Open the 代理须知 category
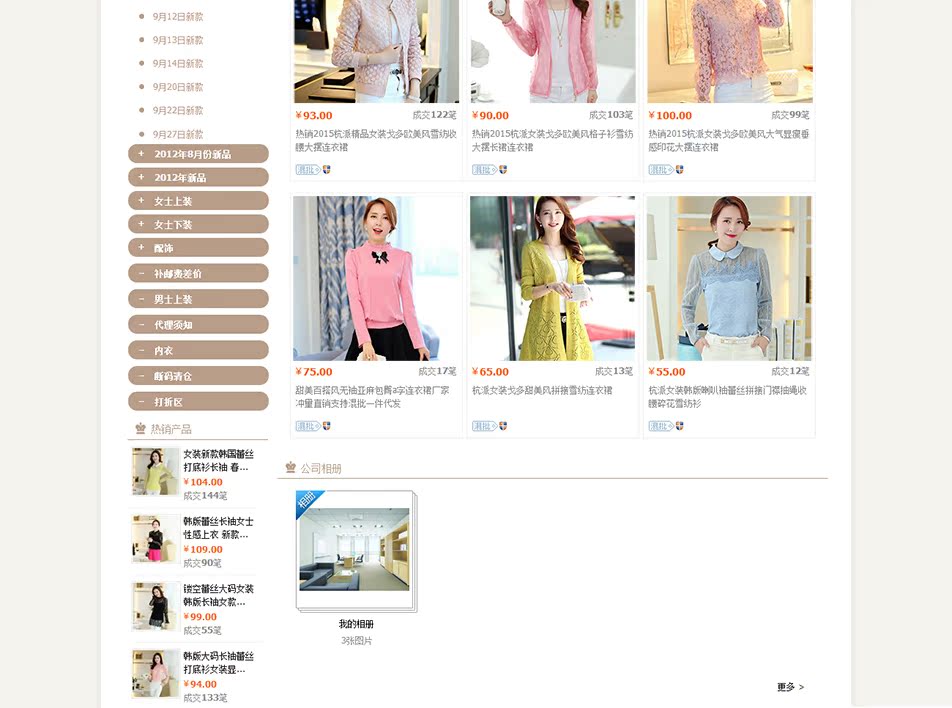 [x=173, y=325]
